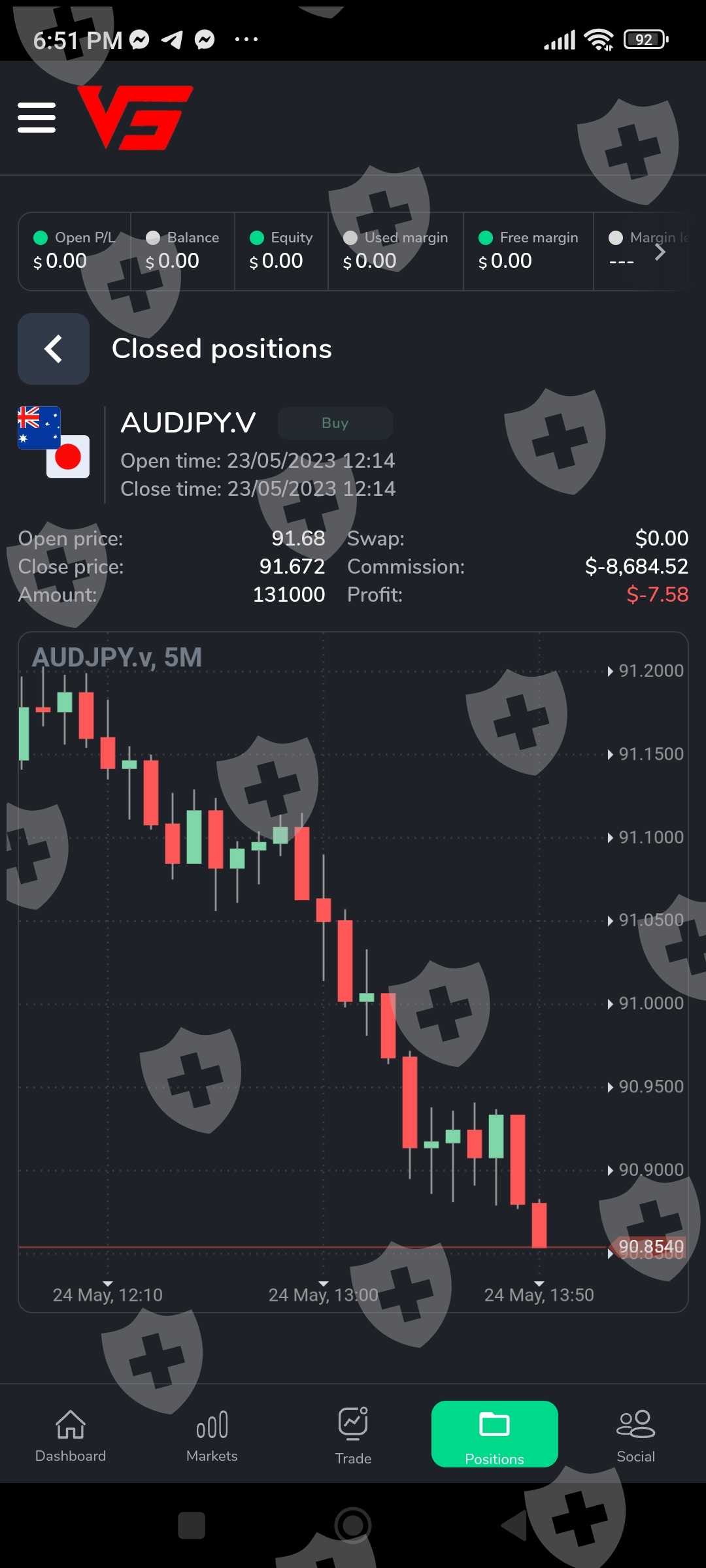706x1568 pixels.
Task: Tap the system home button
Action: pos(353,1526)
